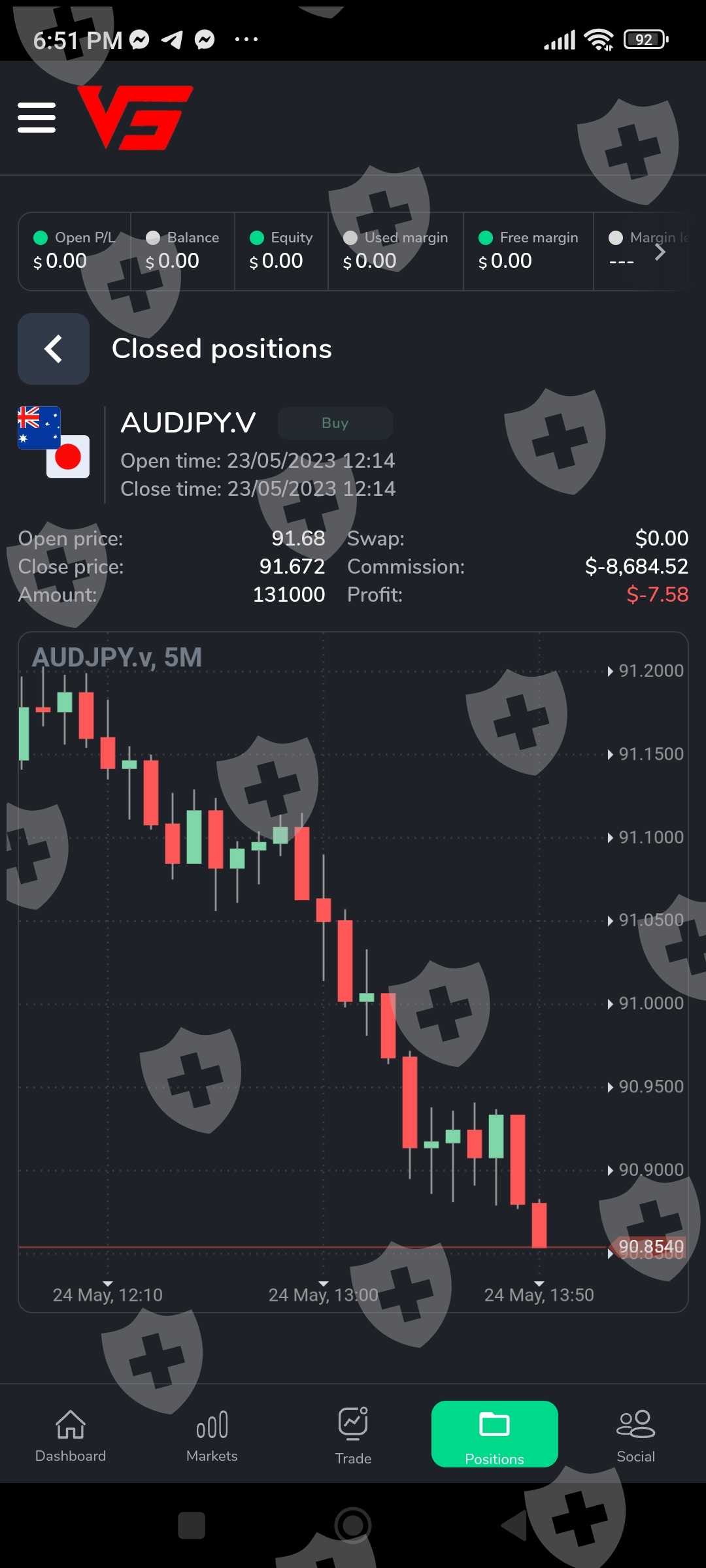706x1568 pixels.
Task: Tap the system home button
Action: pos(353,1526)
